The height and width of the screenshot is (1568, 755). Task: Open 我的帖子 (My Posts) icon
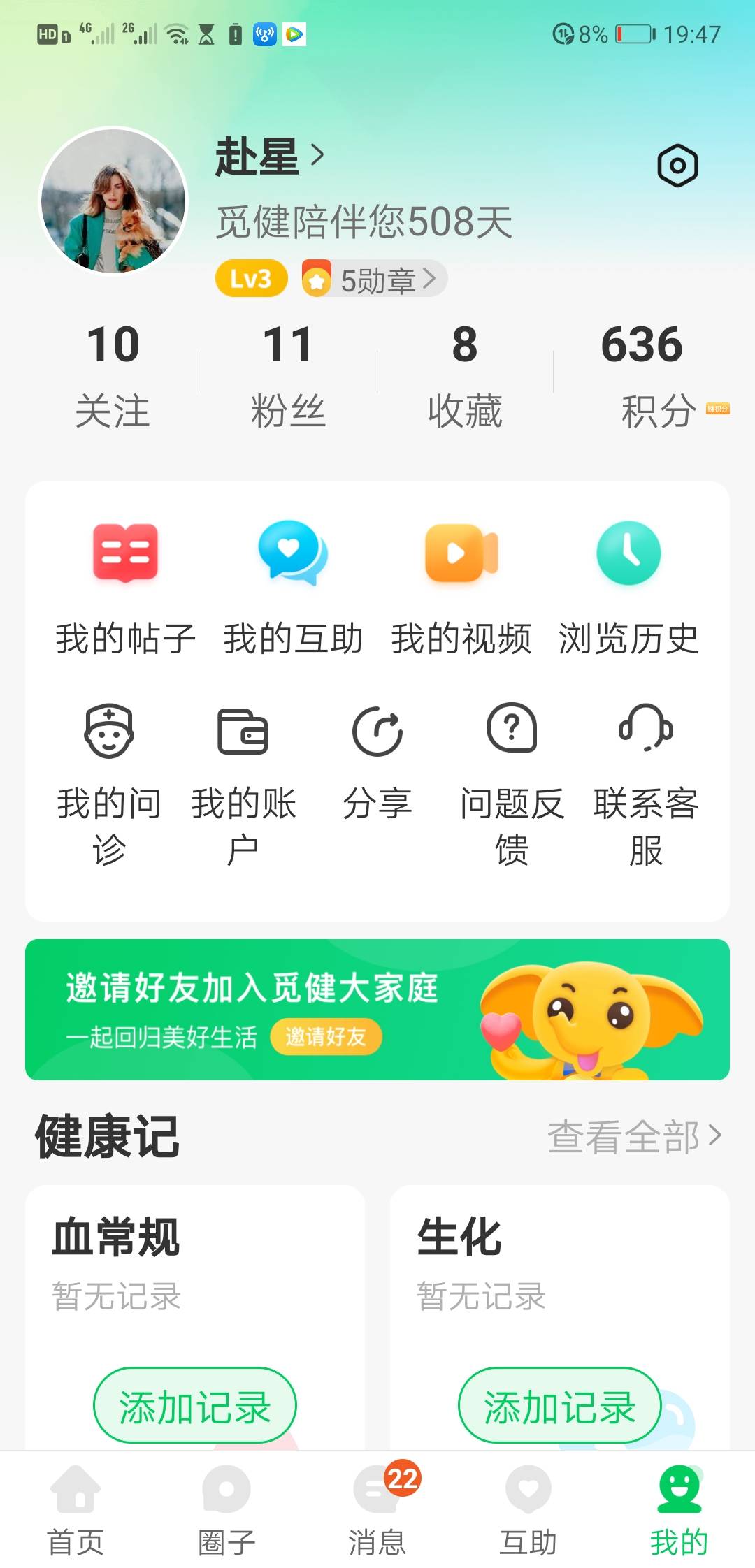point(126,556)
